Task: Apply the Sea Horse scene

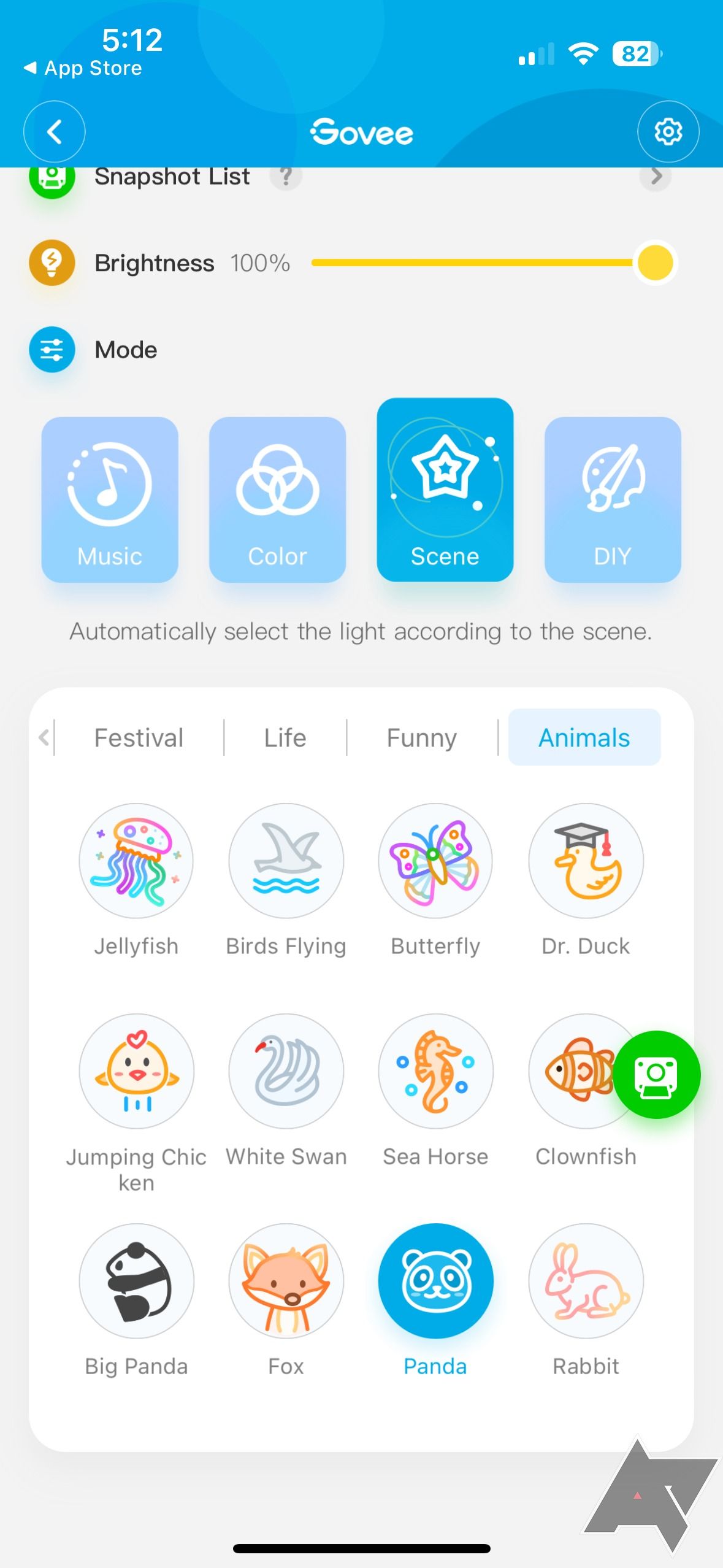Action: coord(435,1071)
